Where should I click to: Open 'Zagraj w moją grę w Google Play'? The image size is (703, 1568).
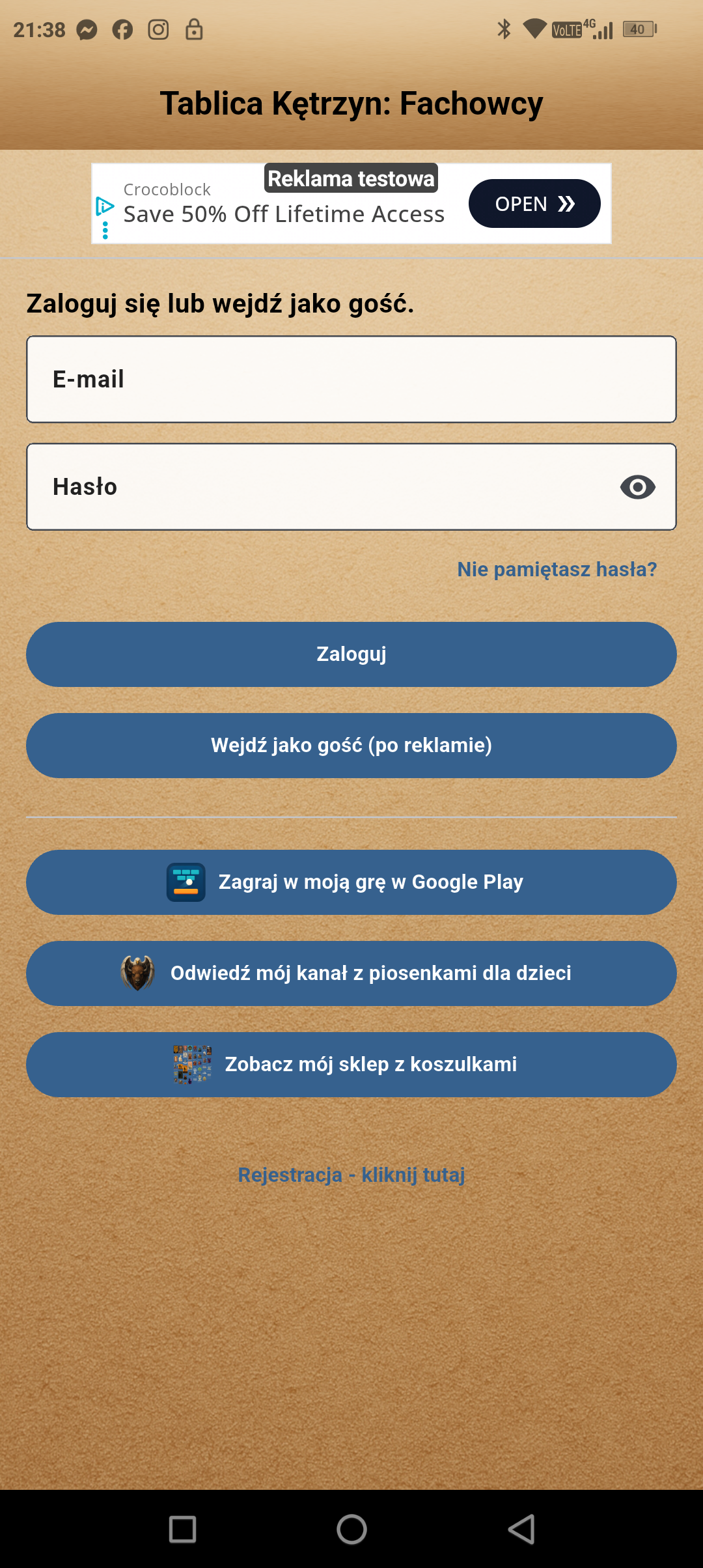pyautogui.click(x=351, y=882)
